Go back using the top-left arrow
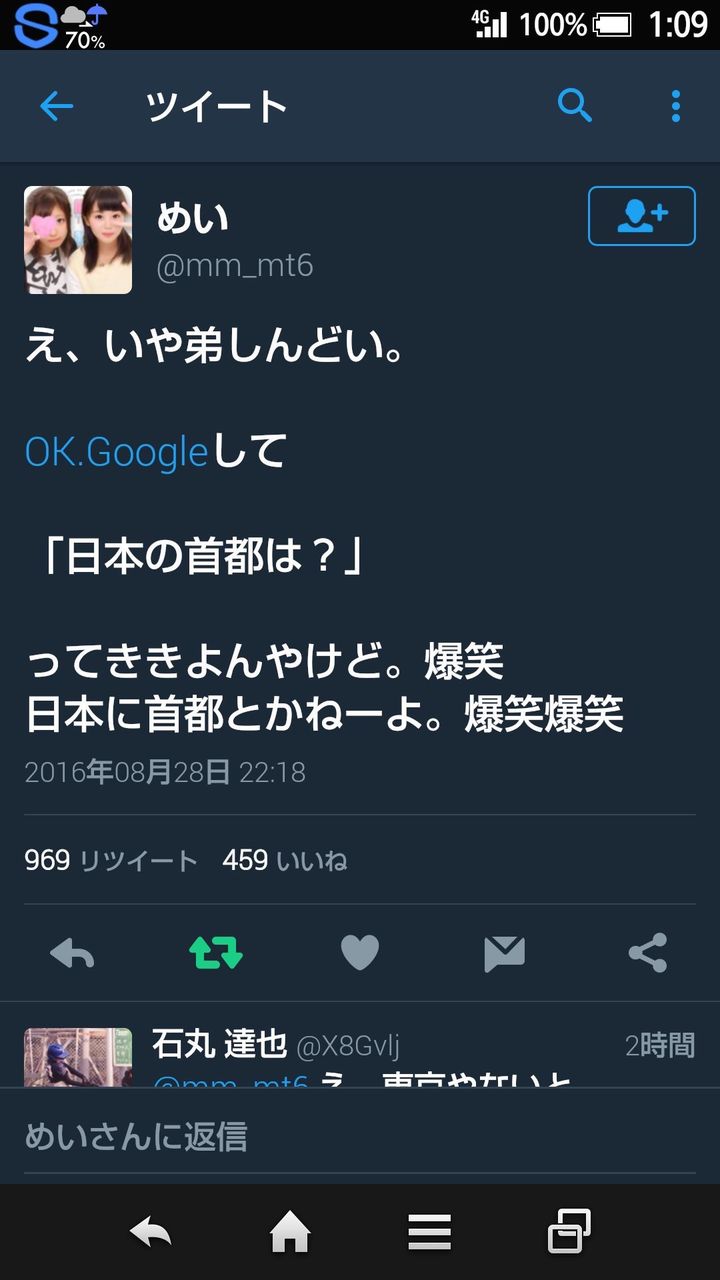 56,106
